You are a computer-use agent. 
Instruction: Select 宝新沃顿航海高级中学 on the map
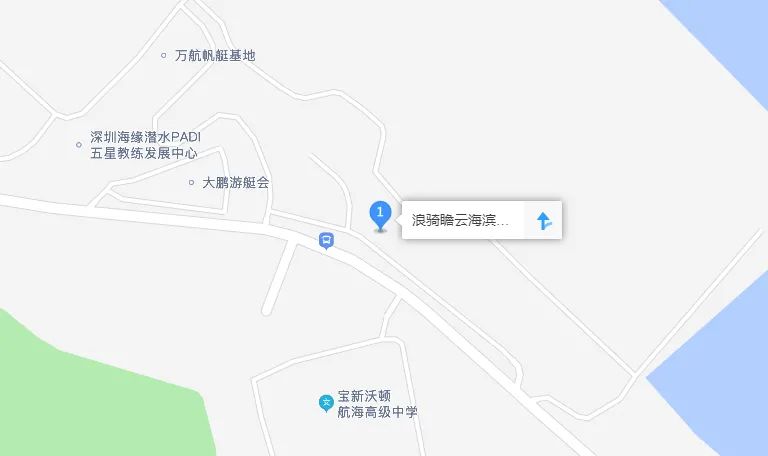[x=363, y=403]
